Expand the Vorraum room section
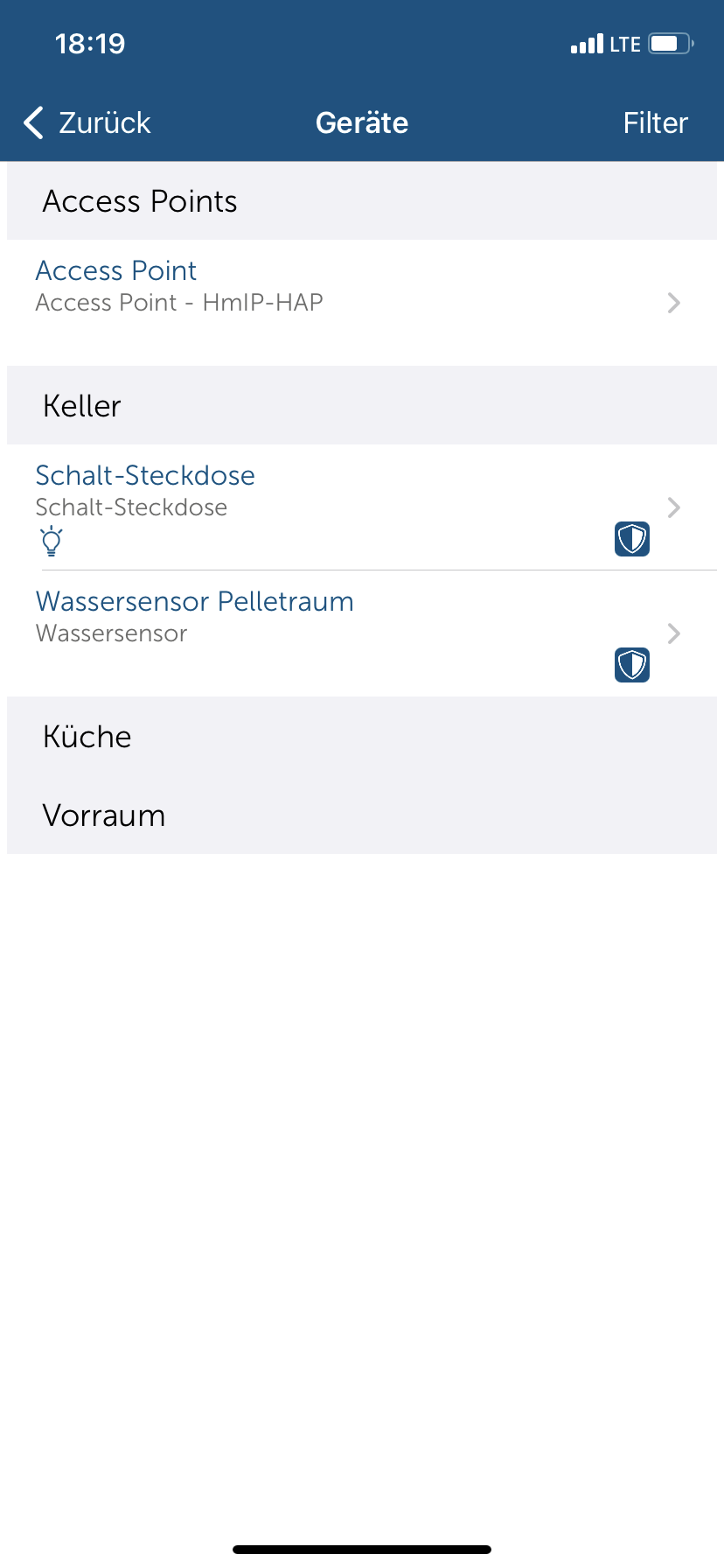This screenshot has width=724, height=1568. (361, 815)
